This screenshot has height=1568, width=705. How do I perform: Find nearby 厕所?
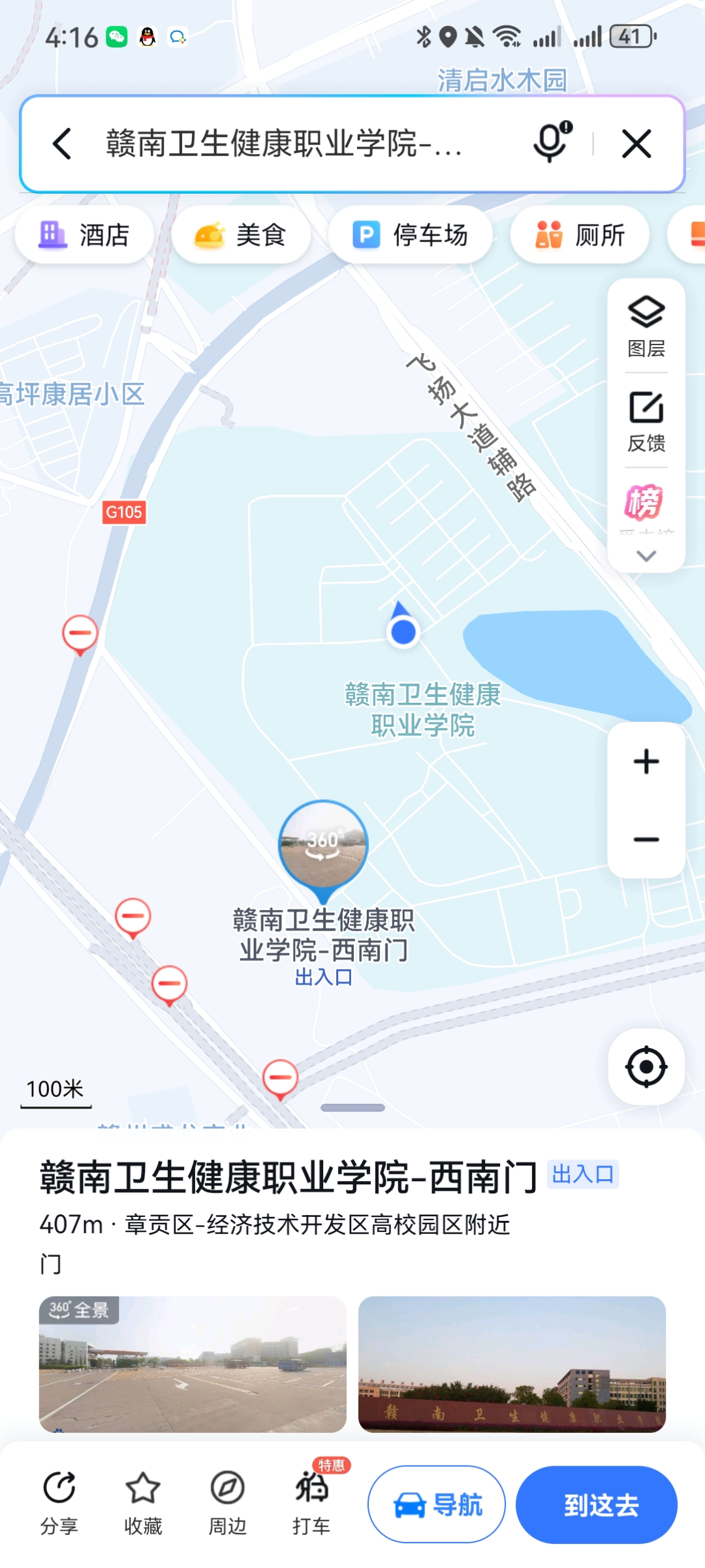580,235
